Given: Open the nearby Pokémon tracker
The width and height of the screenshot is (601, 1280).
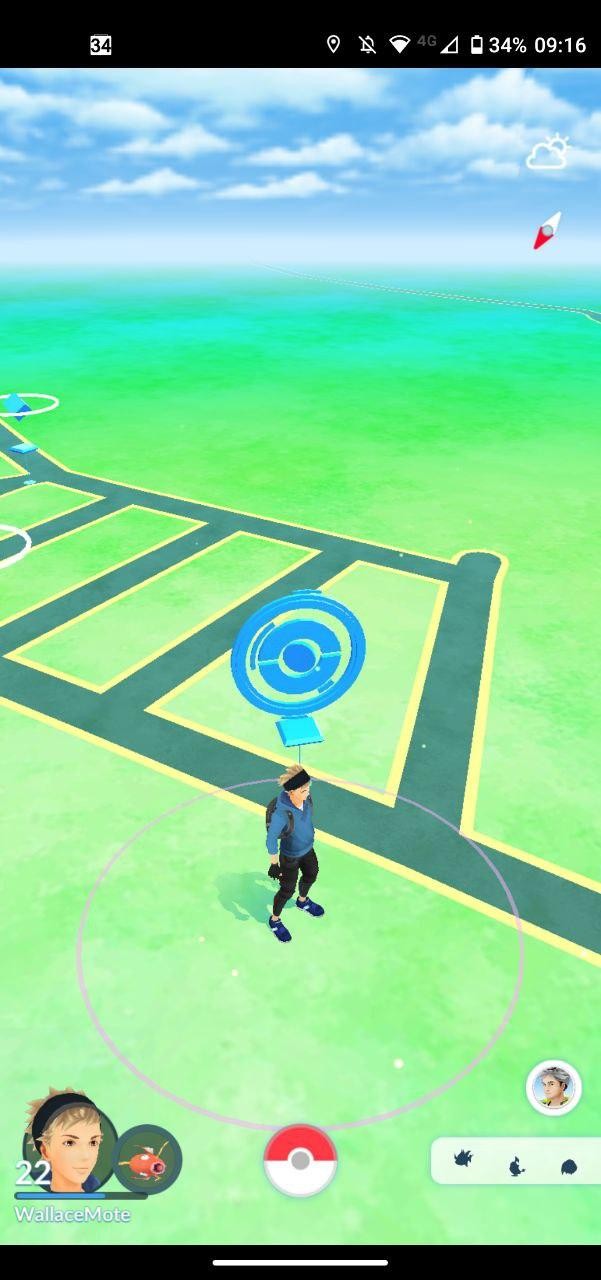Looking at the screenshot, I should [x=516, y=1162].
